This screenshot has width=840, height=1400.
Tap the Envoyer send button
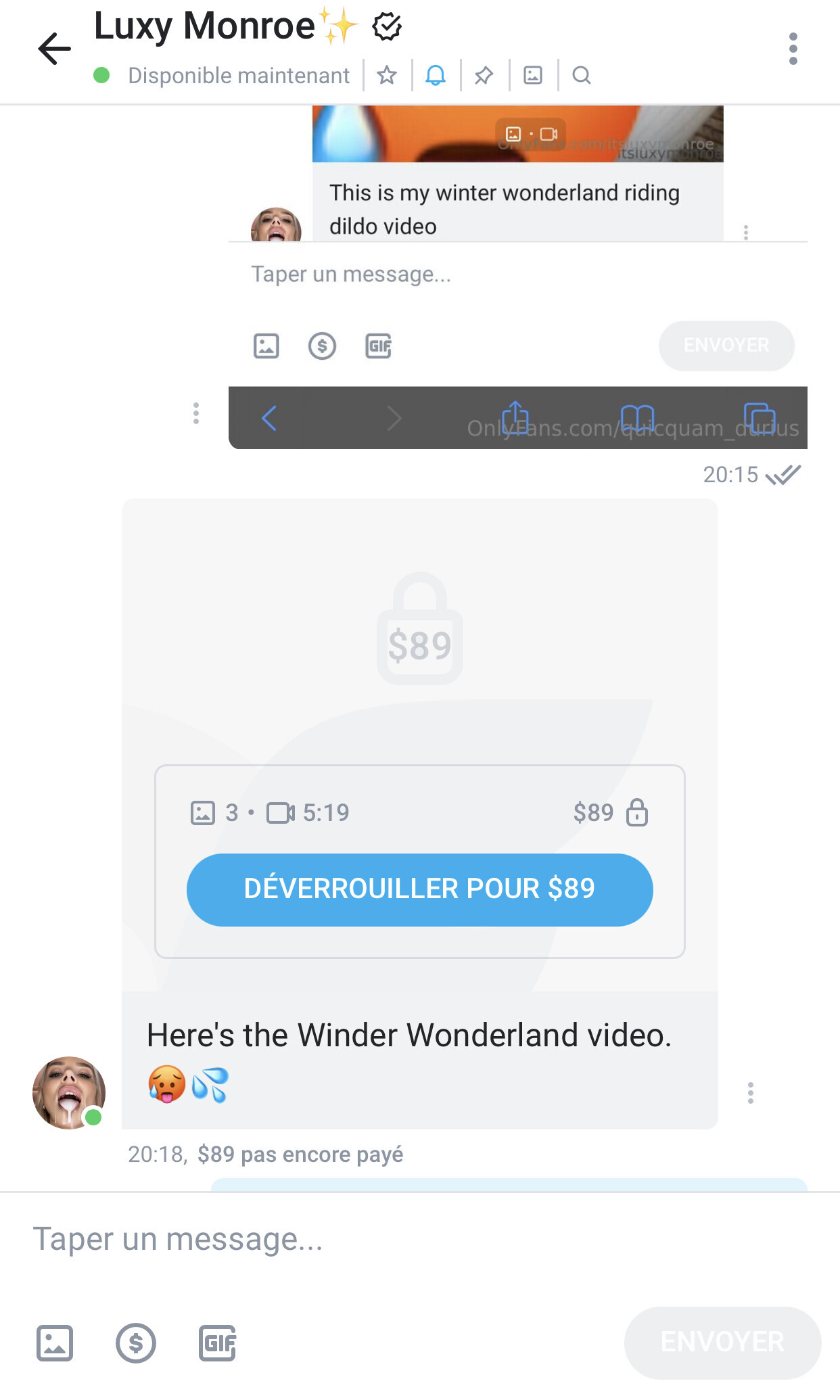[722, 1343]
